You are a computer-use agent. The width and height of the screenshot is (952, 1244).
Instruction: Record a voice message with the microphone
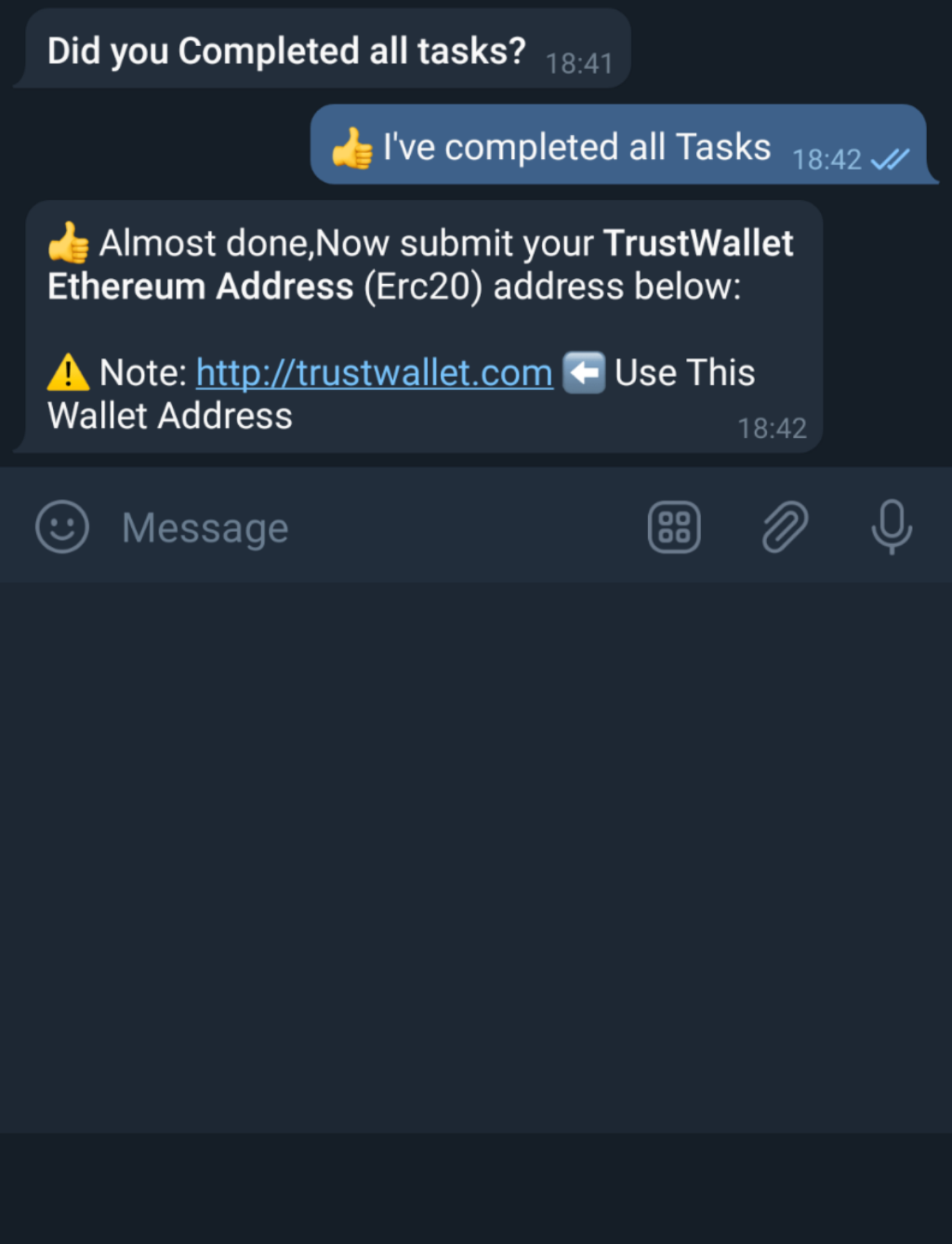[891, 527]
